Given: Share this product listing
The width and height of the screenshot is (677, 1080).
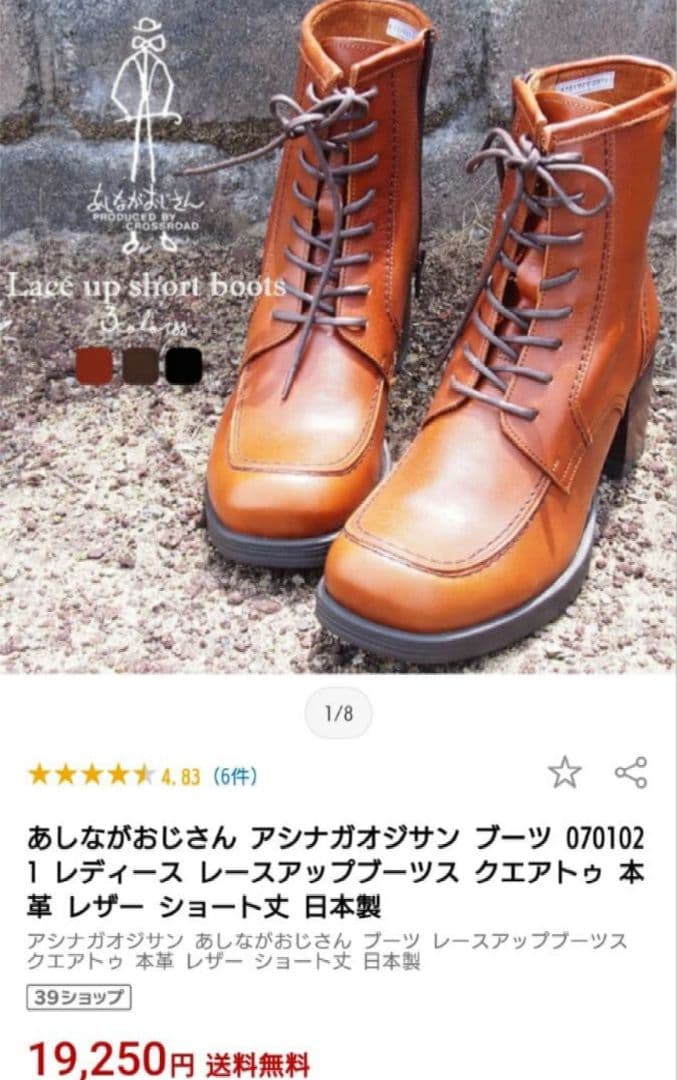Looking at the screenshot, I should click(x=631, y=772).
